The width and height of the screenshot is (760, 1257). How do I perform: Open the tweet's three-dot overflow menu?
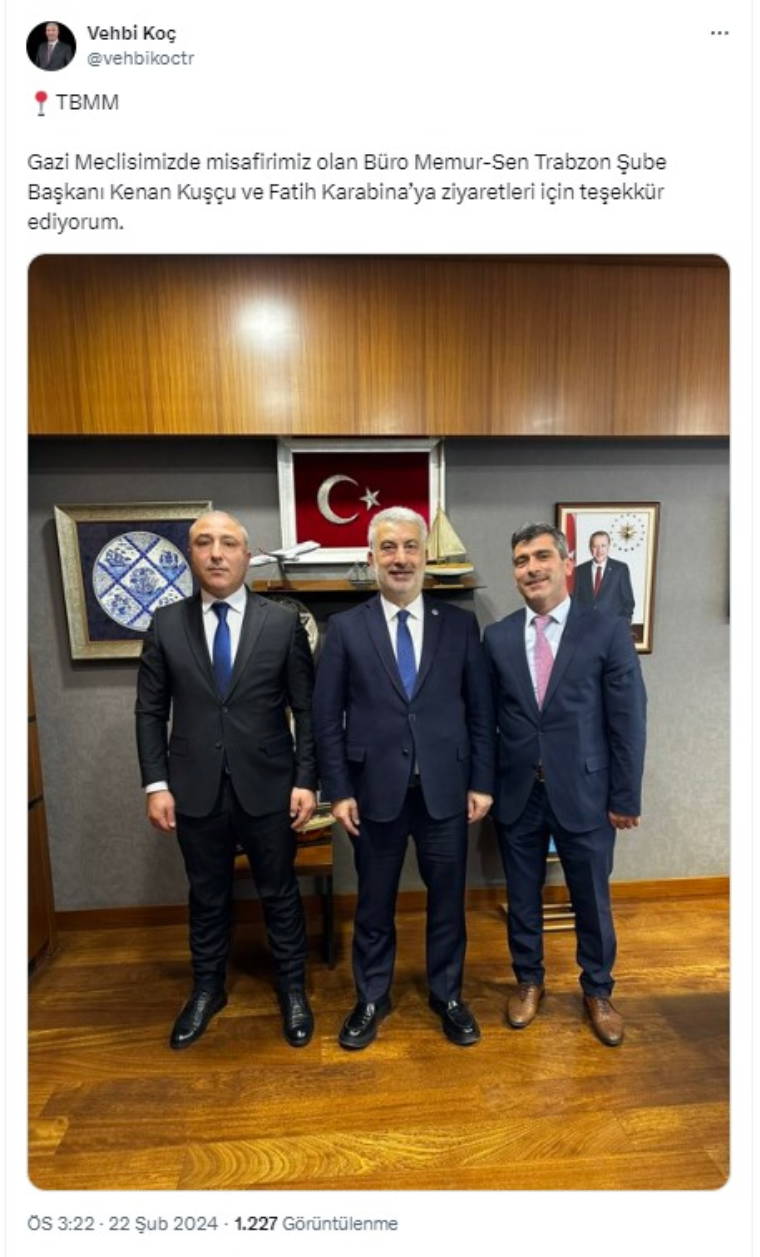click(x=719, y=33)
